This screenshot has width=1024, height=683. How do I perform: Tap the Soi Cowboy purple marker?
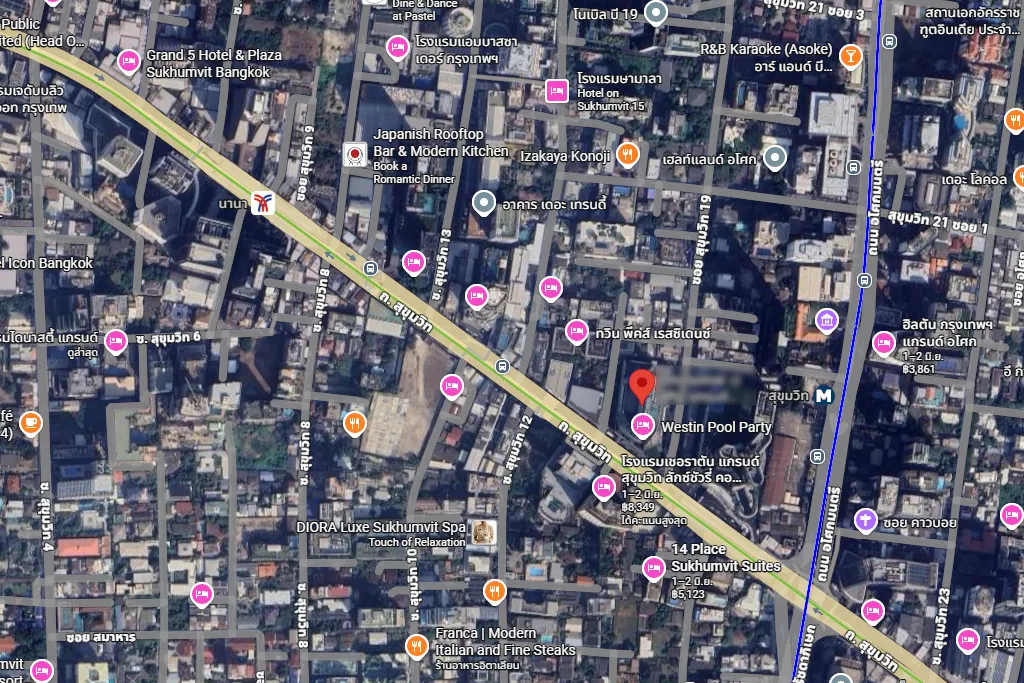pyautogui.click(x=865, y=521)
